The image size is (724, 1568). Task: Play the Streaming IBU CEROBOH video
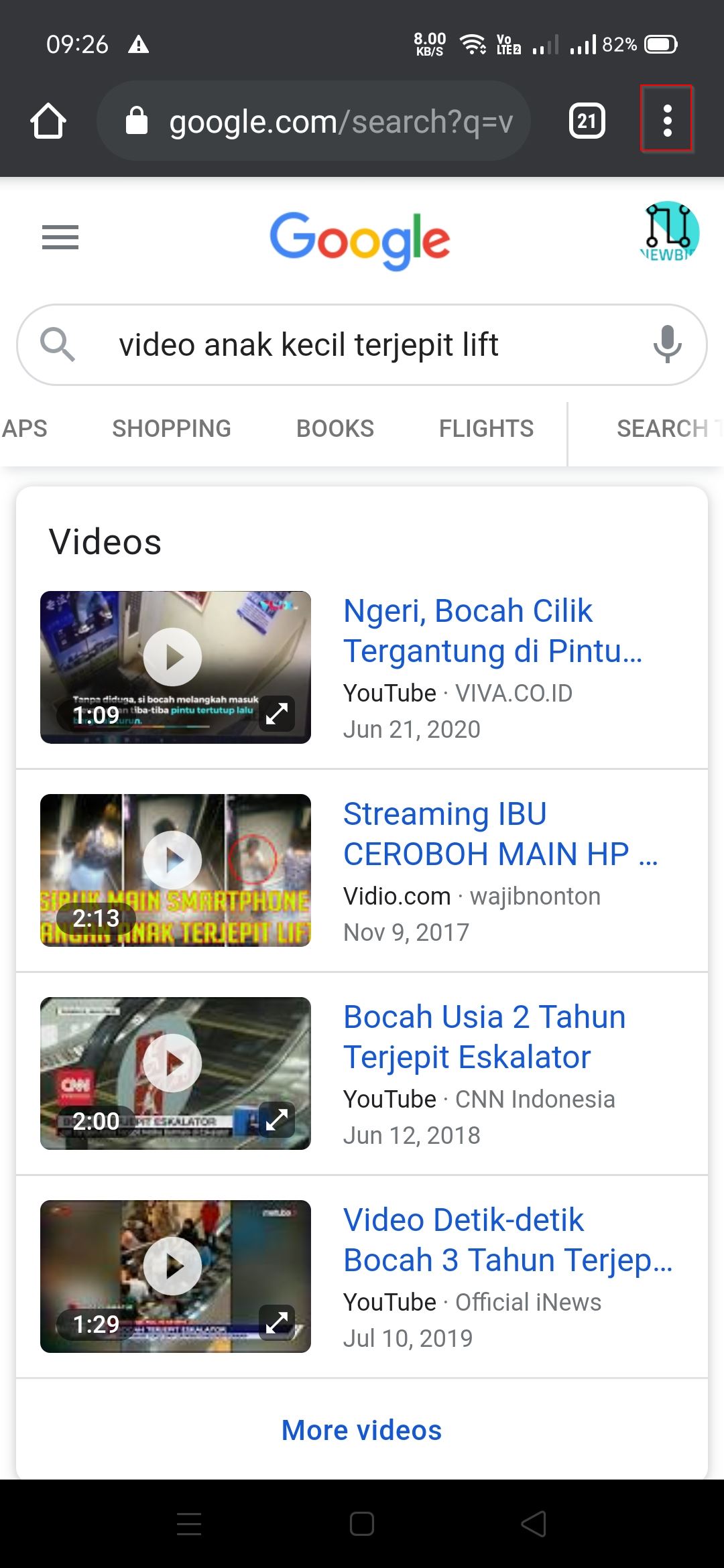pos(175,860)
